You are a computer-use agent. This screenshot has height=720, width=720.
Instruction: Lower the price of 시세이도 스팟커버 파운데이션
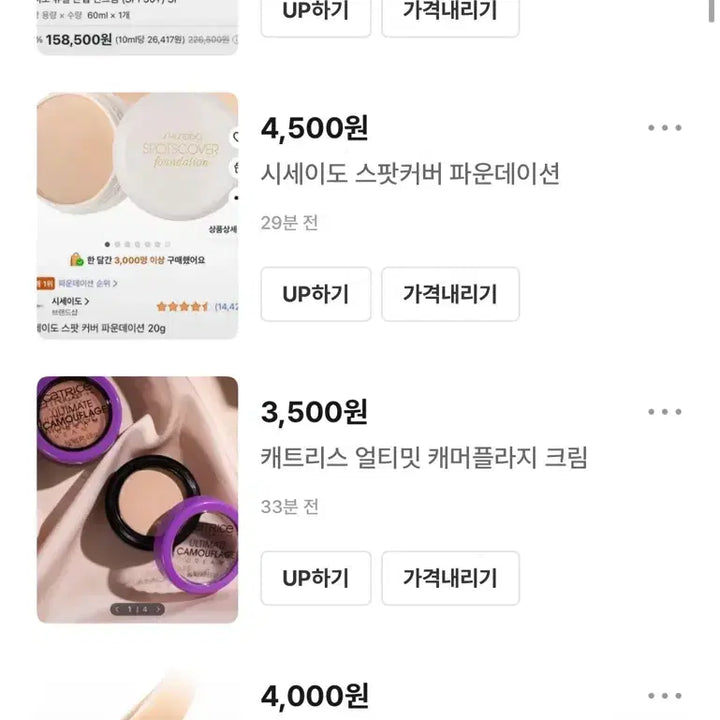[x=450, y=294]
